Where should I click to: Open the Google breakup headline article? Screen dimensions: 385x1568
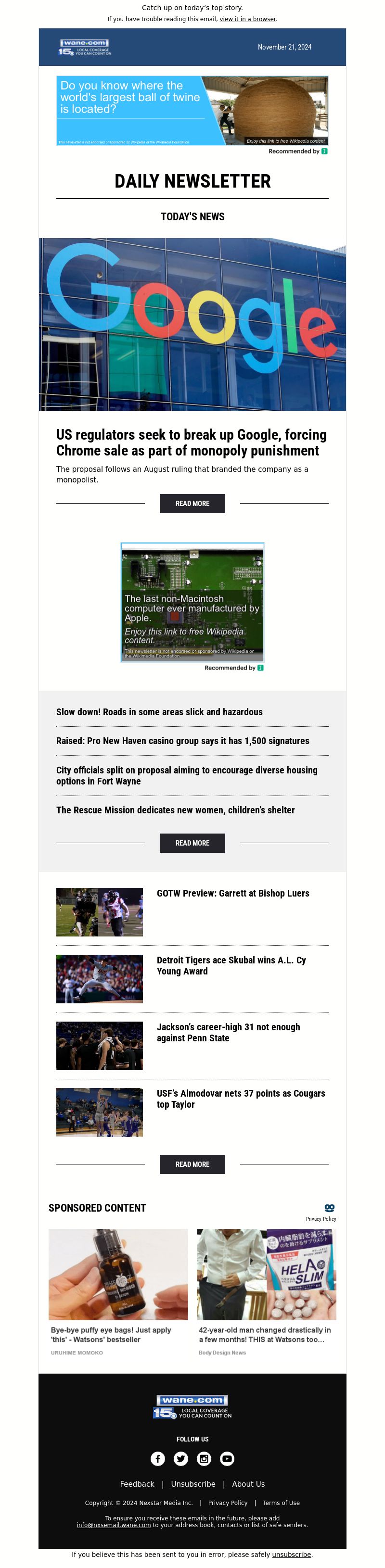[191, 443]
